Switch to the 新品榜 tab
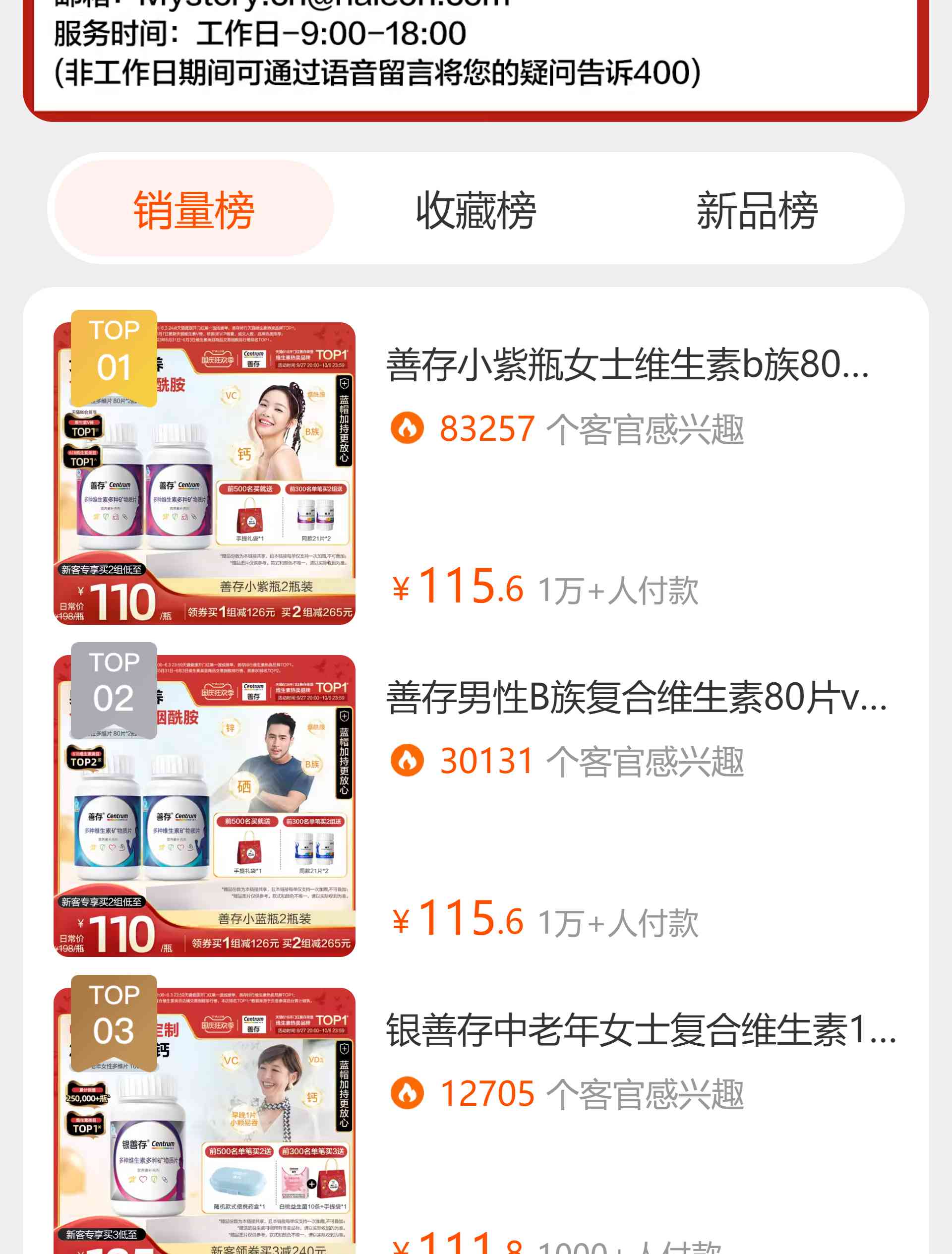The width and height of the screenshot is (952, 1254). click(757, 210)
